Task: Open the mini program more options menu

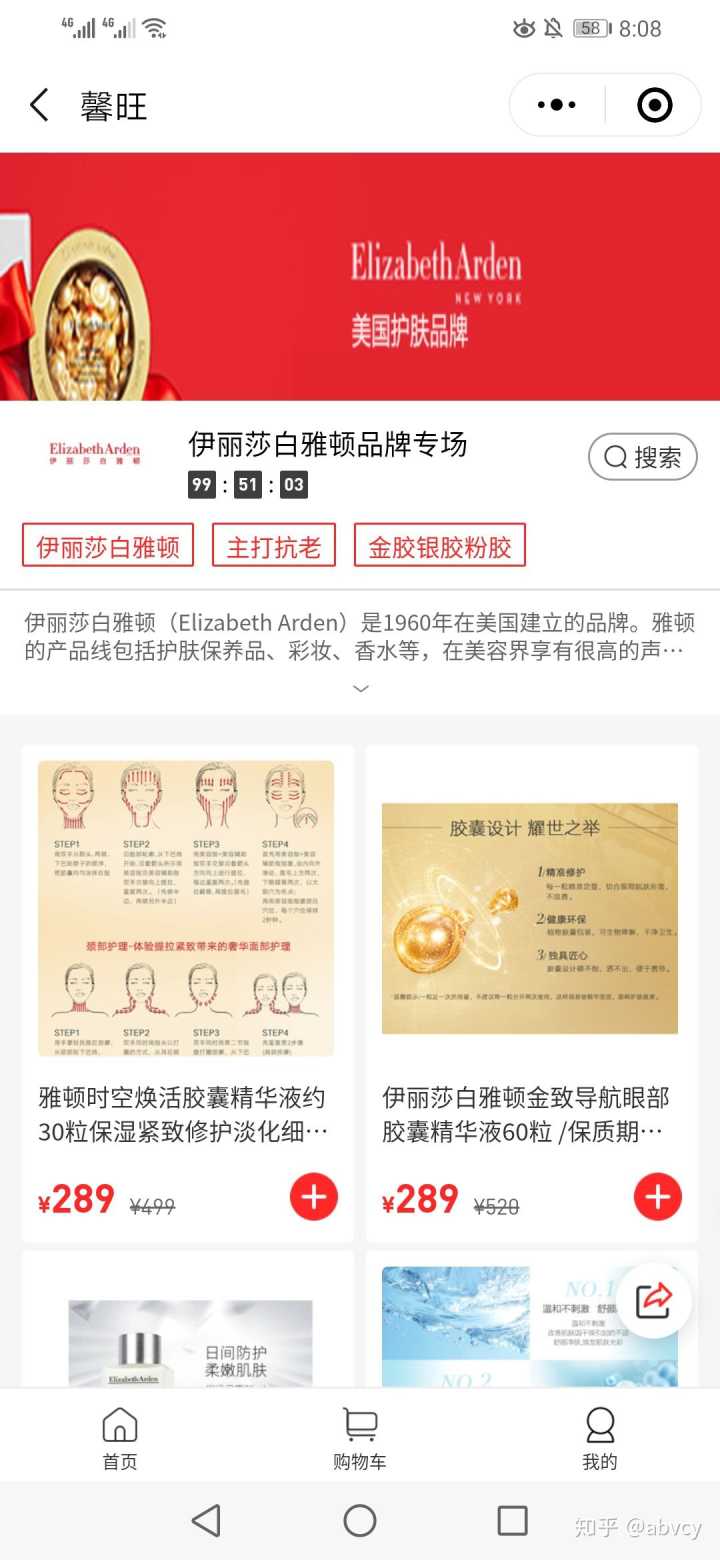Action: pyautogui.click(x=557, y=105)
